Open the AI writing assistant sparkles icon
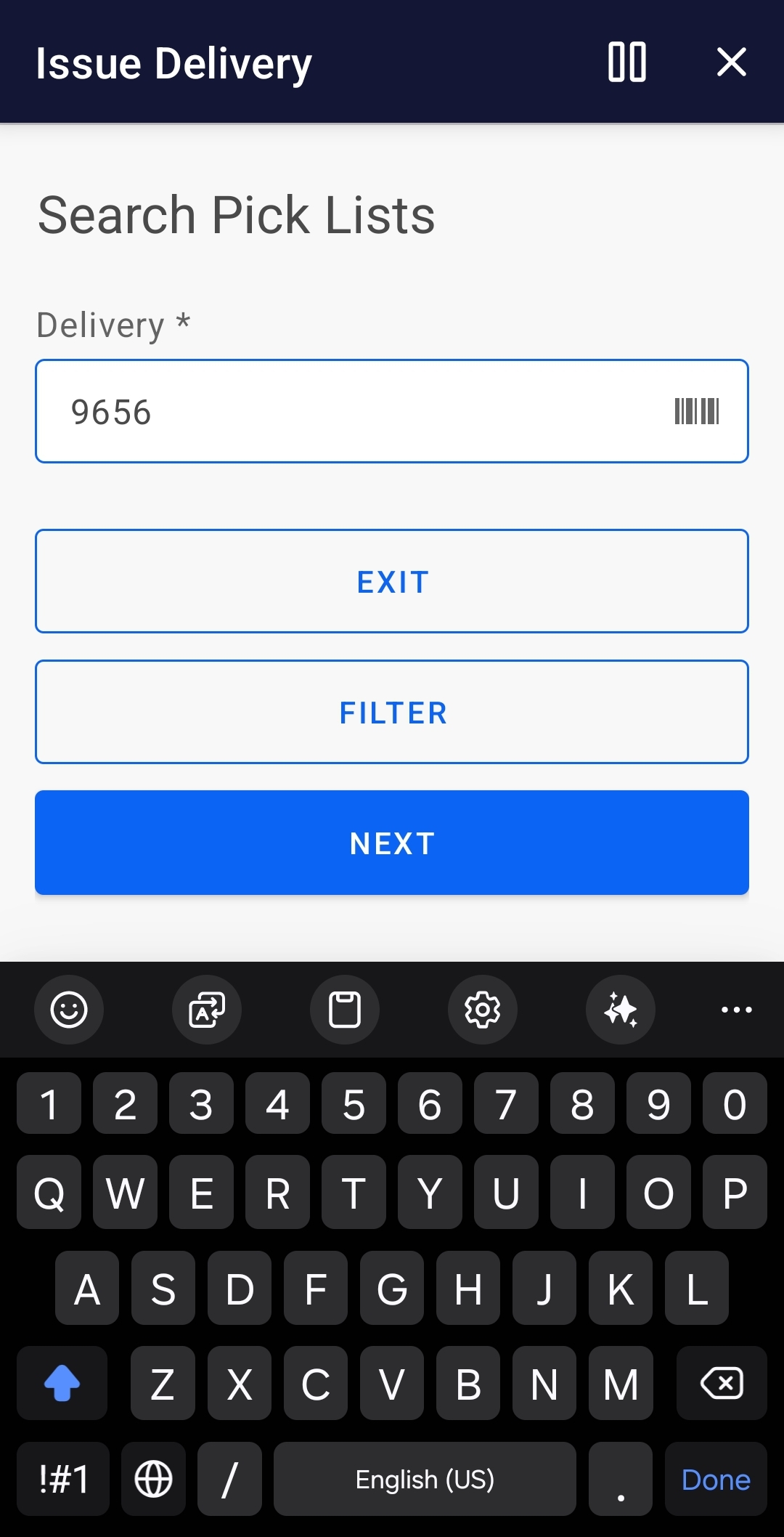Image resolution: width=784 pixels, height=1537 pixels. click(620, 1010)
